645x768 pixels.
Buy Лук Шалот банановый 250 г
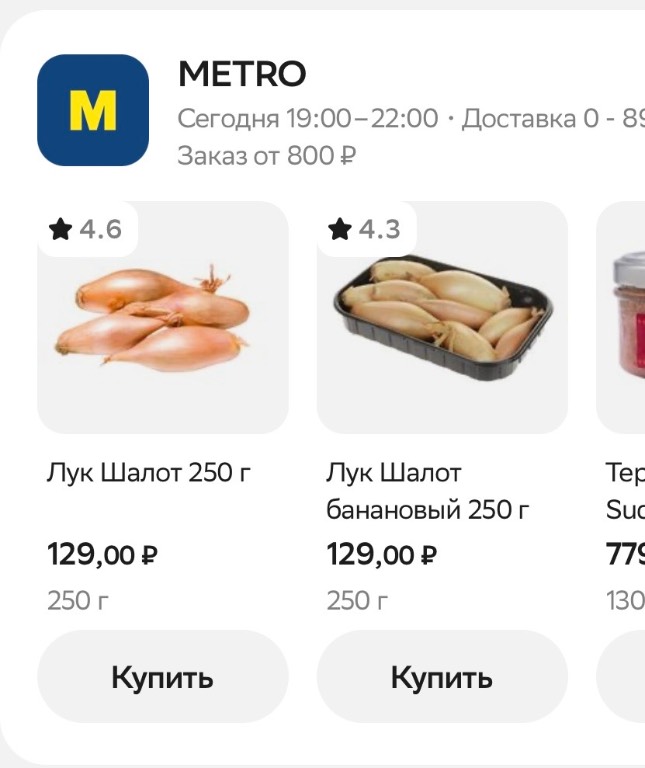click(x=441, y=677)
